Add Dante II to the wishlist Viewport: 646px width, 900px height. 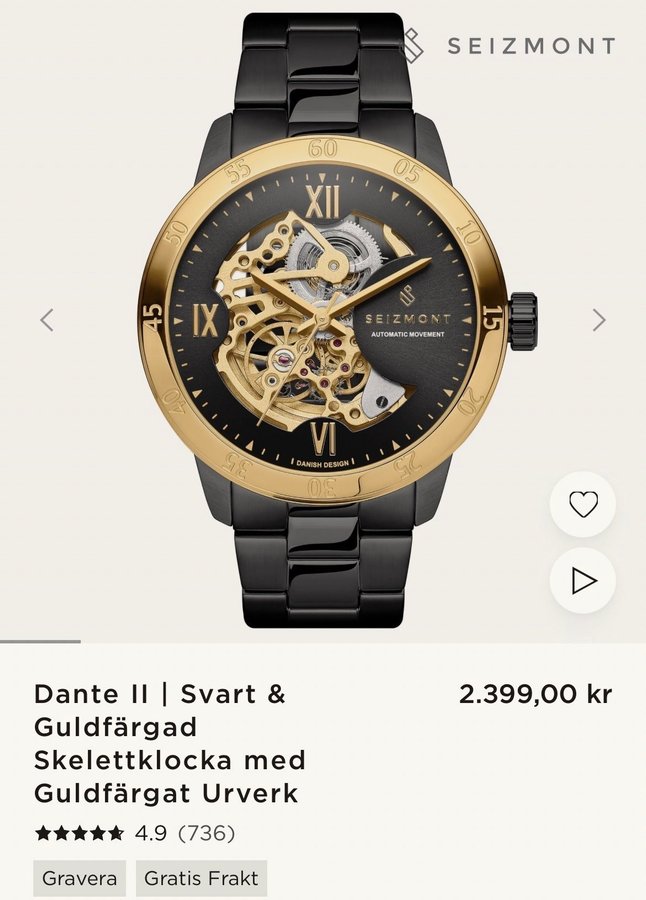tap(583, 505)
